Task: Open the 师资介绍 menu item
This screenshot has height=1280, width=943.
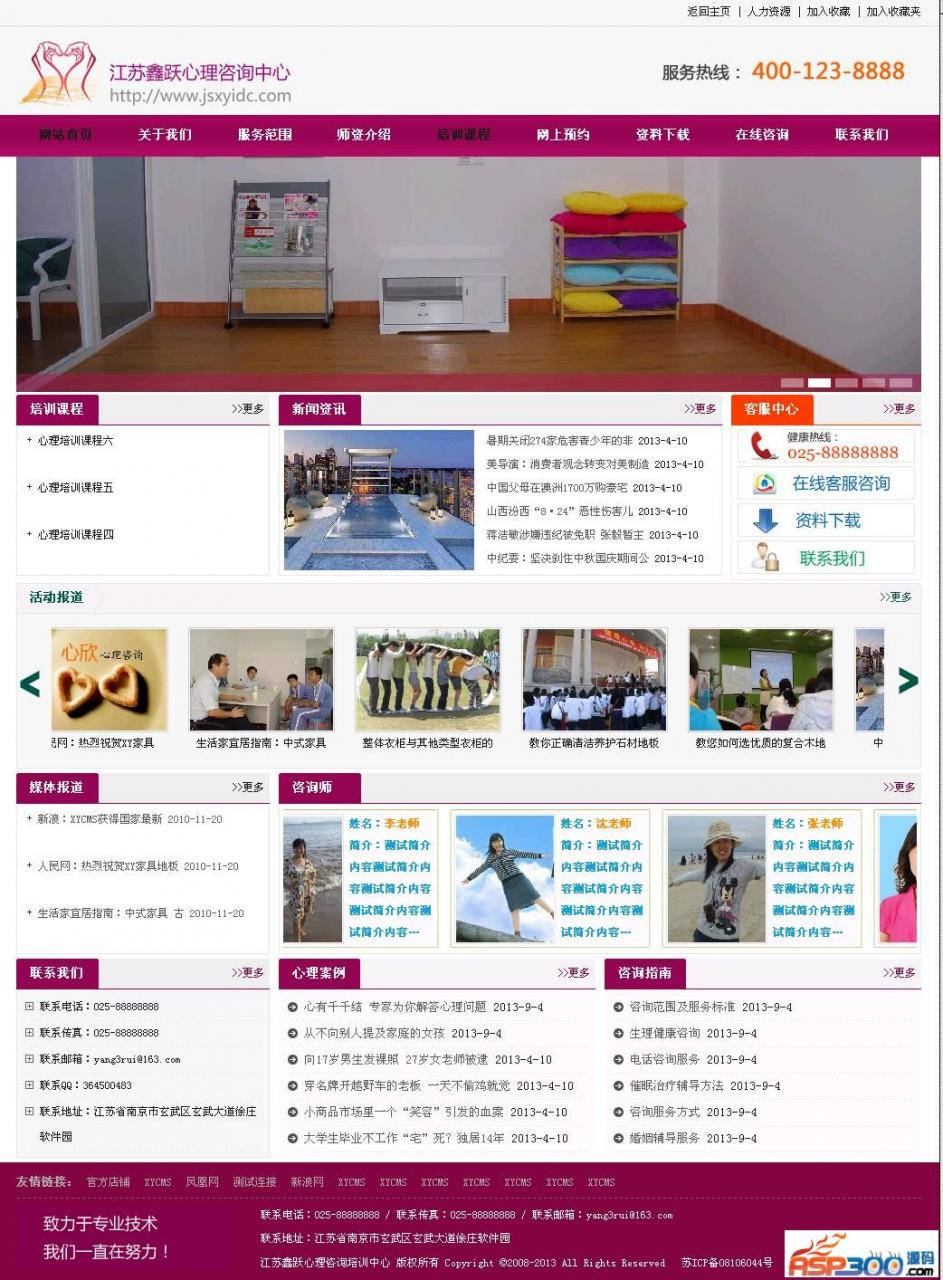Action: [363, 135]
